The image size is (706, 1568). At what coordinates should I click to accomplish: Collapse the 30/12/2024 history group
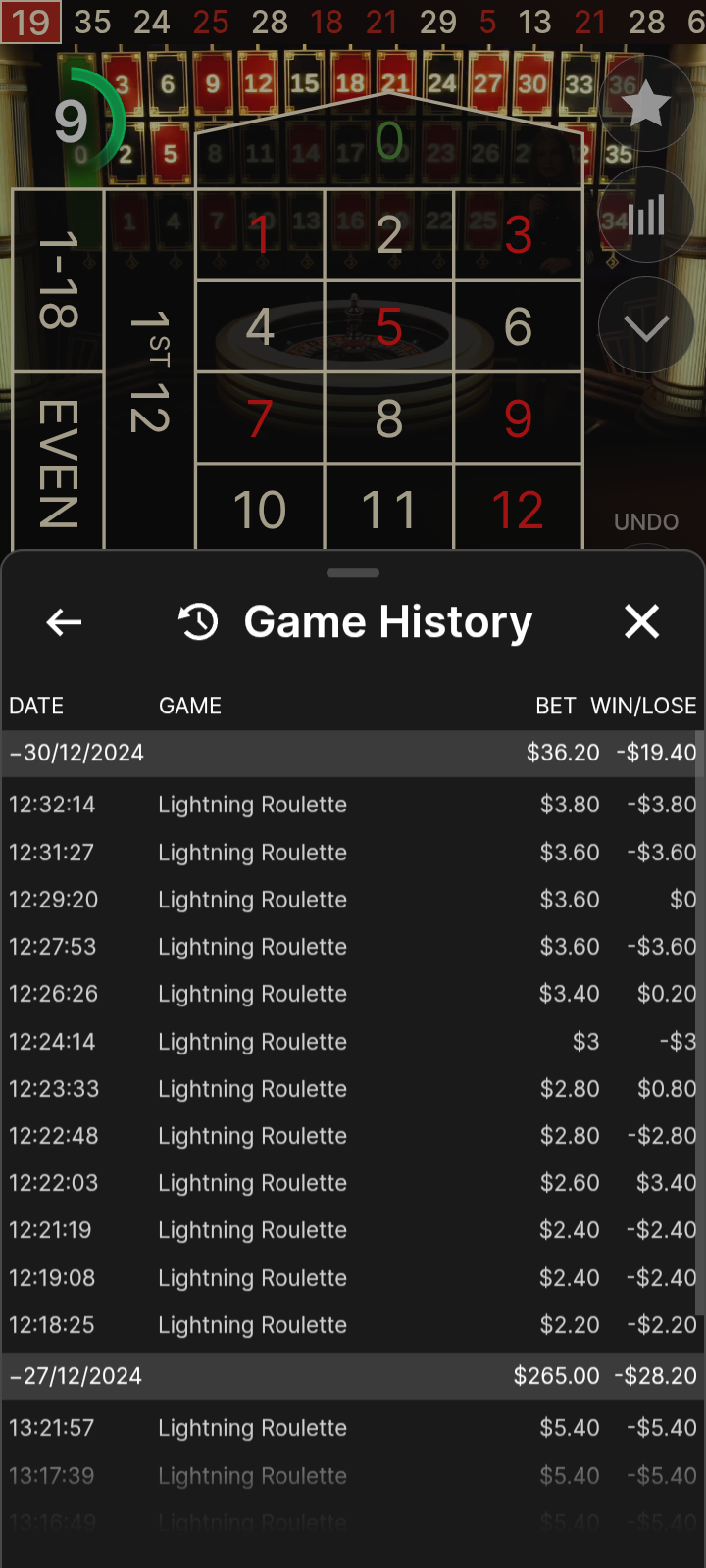tap(352, 753)
